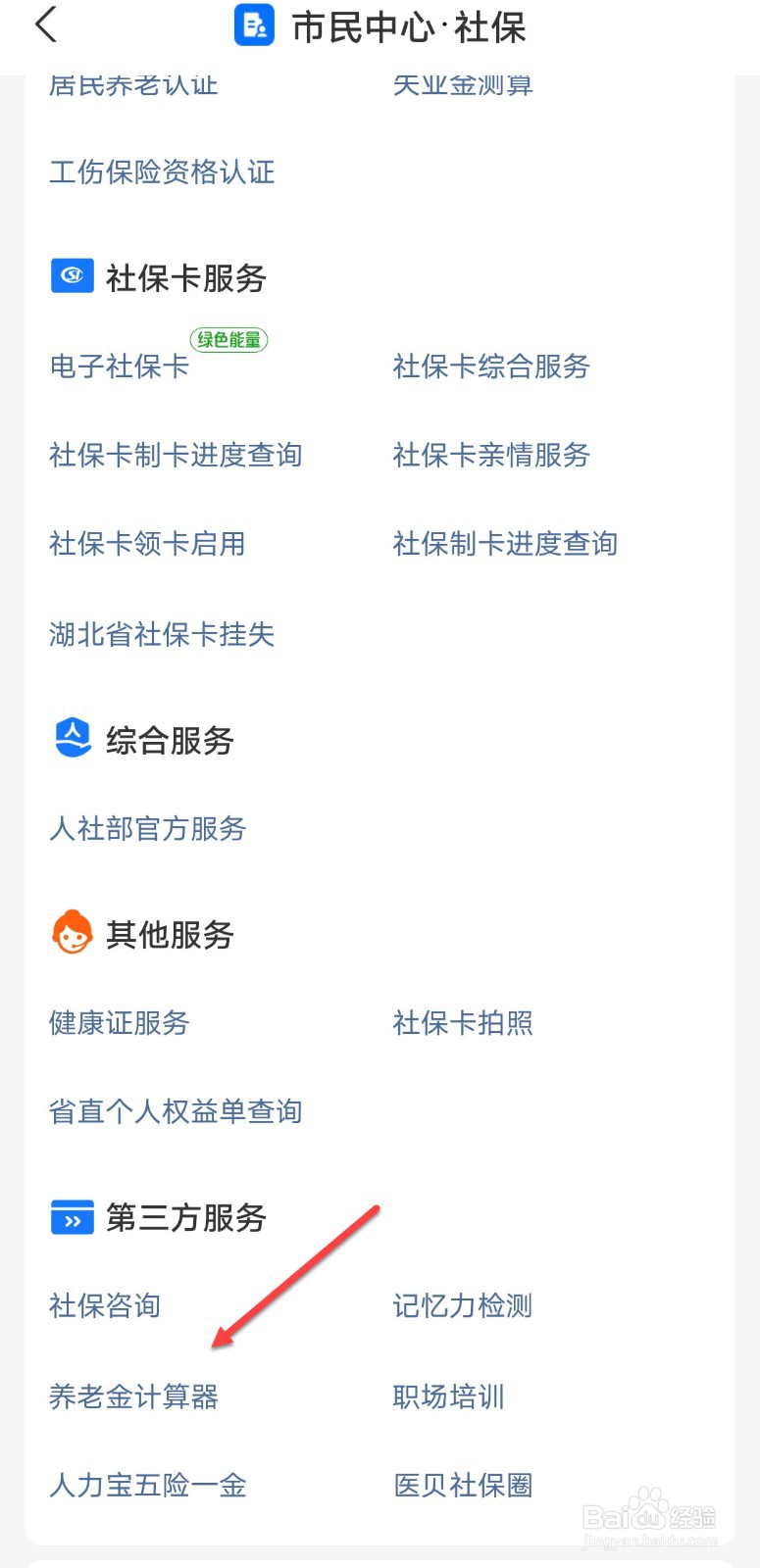Screen dimensions: 760x1568
Task: Open 人社部官方服务
Action: pos(147,829)
